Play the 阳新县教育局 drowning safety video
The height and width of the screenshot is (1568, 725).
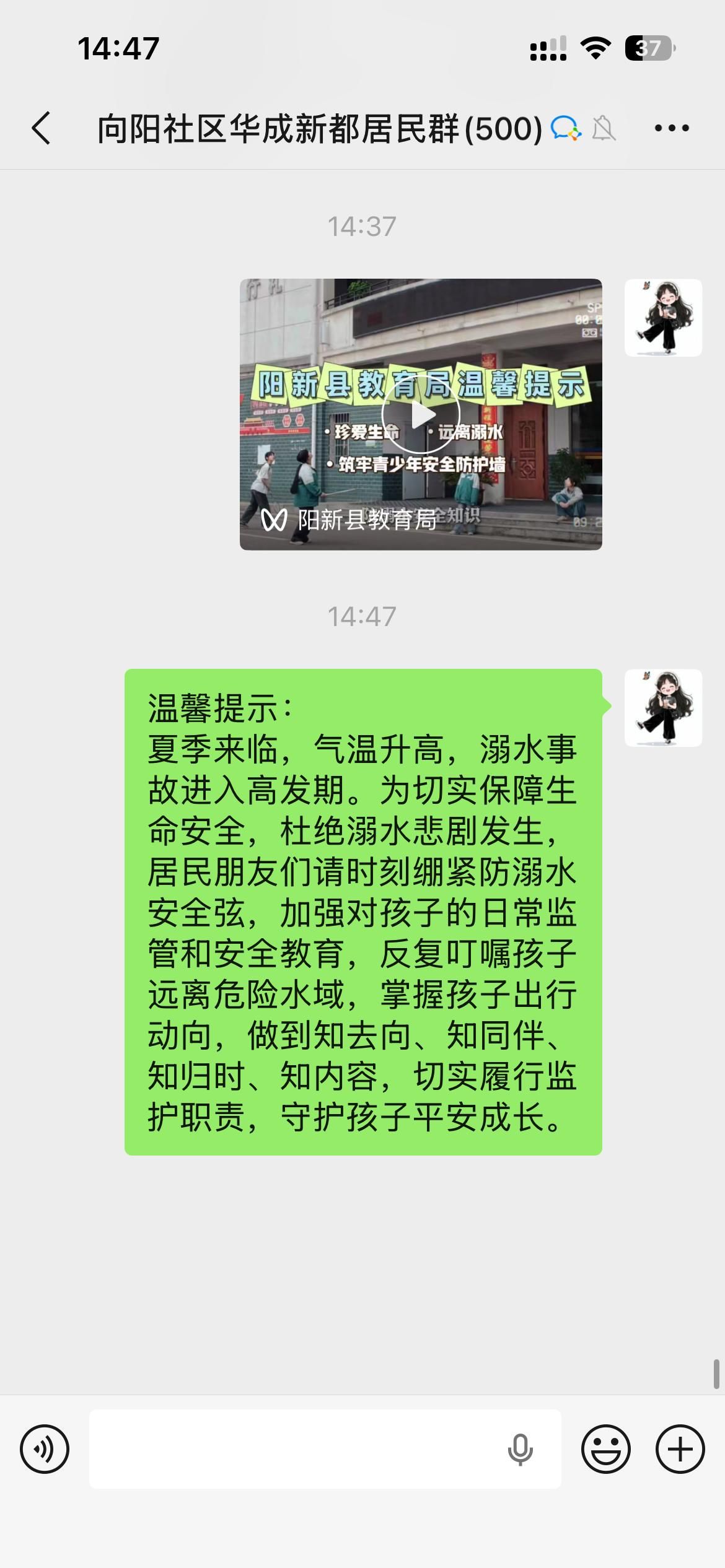click(421, 414)
